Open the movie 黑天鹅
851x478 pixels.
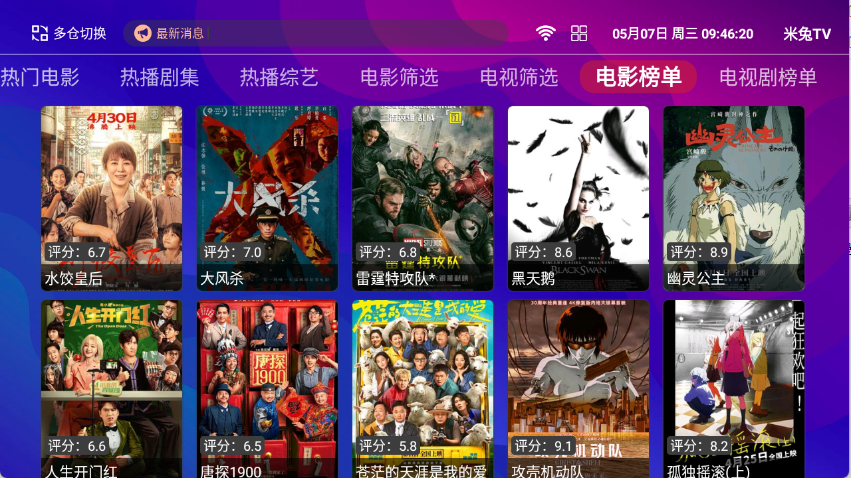(578, 198)
